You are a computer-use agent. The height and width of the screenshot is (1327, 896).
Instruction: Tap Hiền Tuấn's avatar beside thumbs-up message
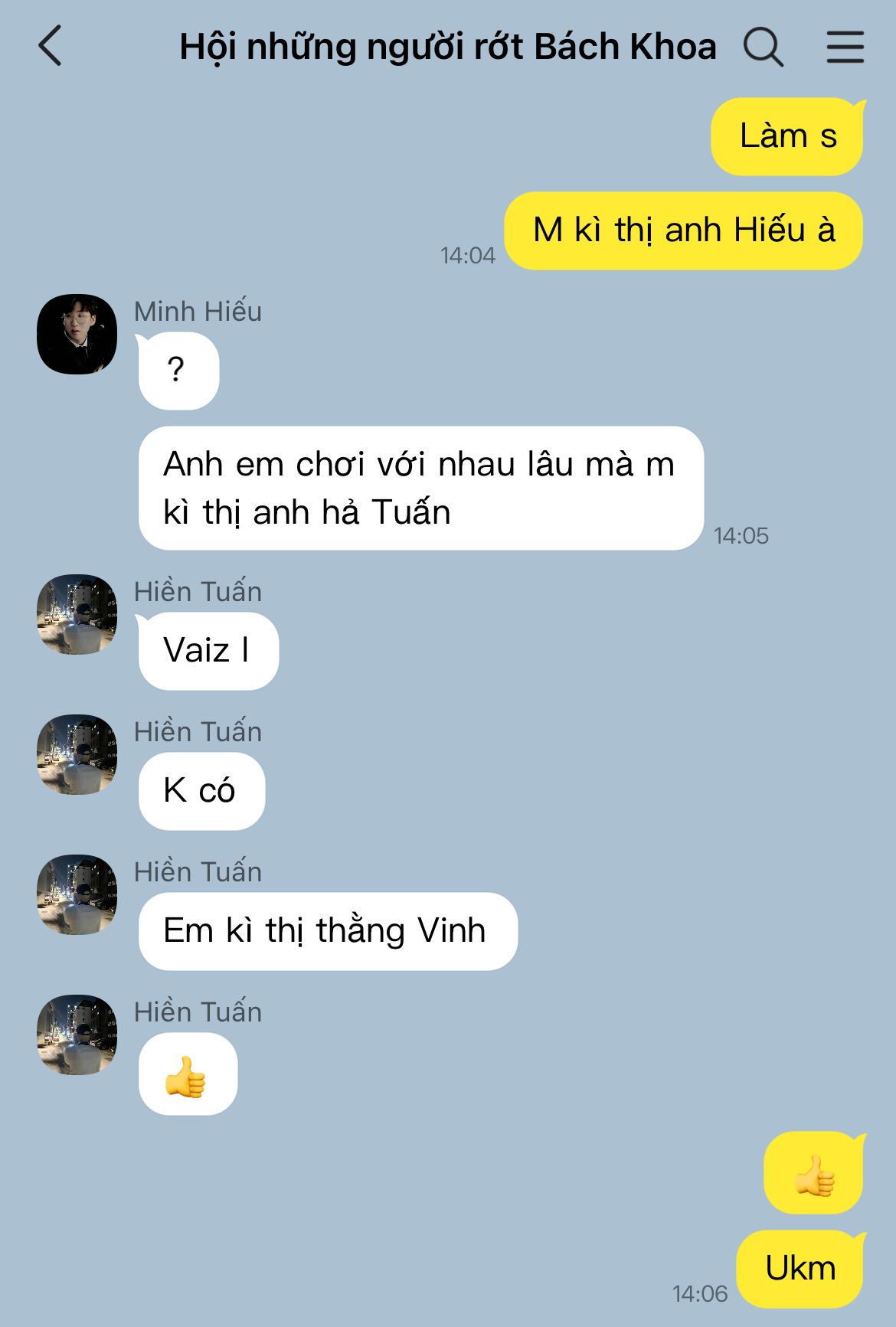click(x=77, y=1034)
